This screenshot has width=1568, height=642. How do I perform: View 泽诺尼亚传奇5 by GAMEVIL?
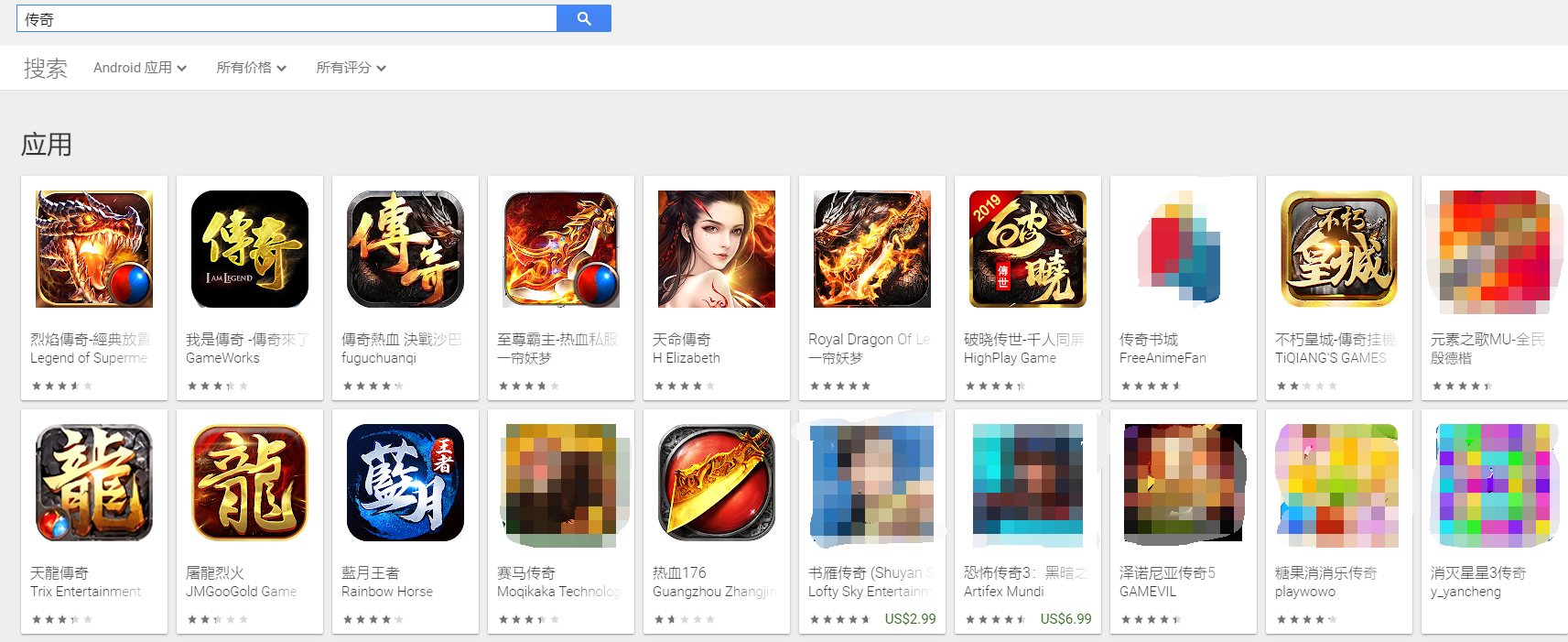1184,483
